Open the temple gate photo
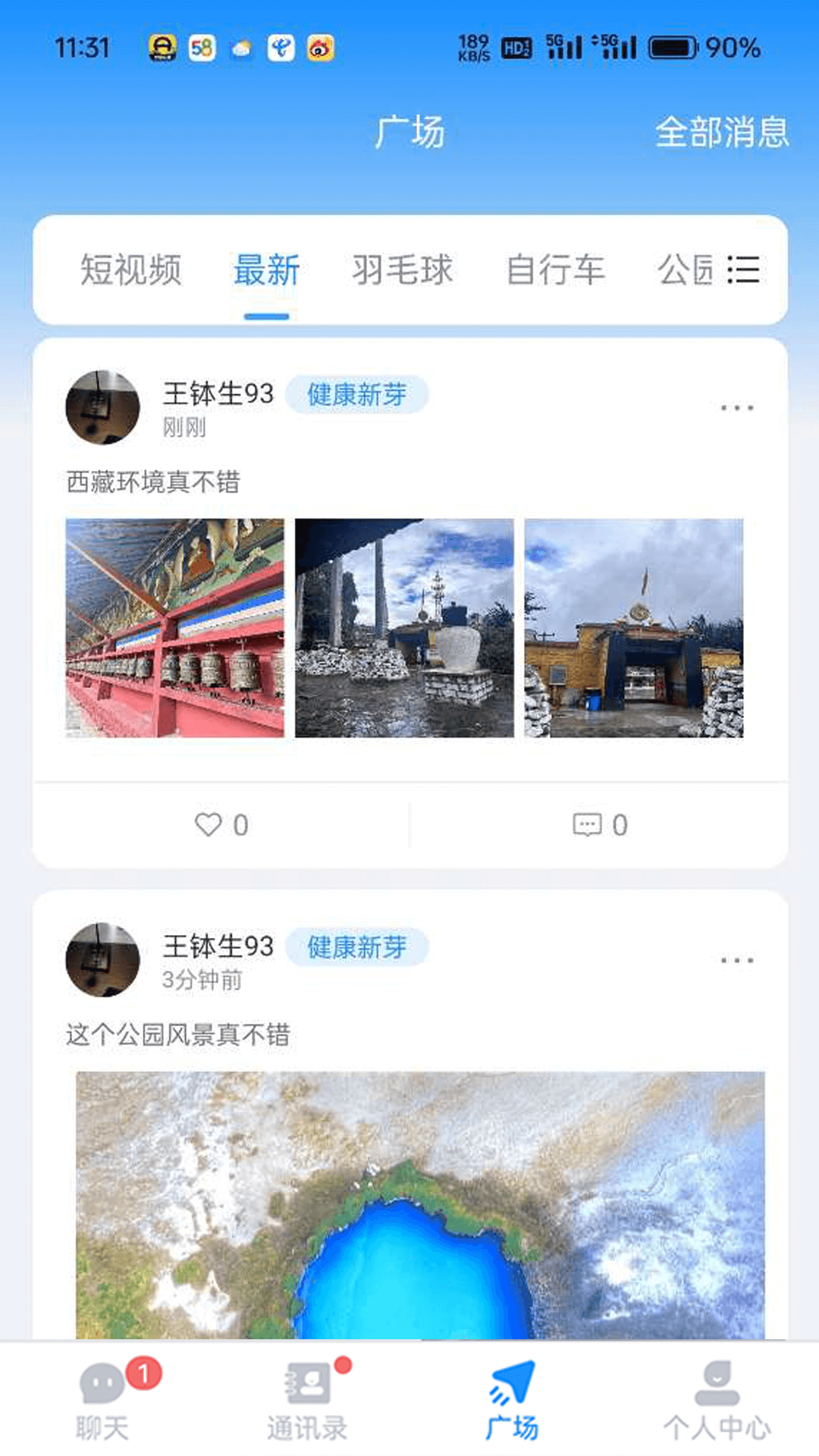 (x=634, y=628)
